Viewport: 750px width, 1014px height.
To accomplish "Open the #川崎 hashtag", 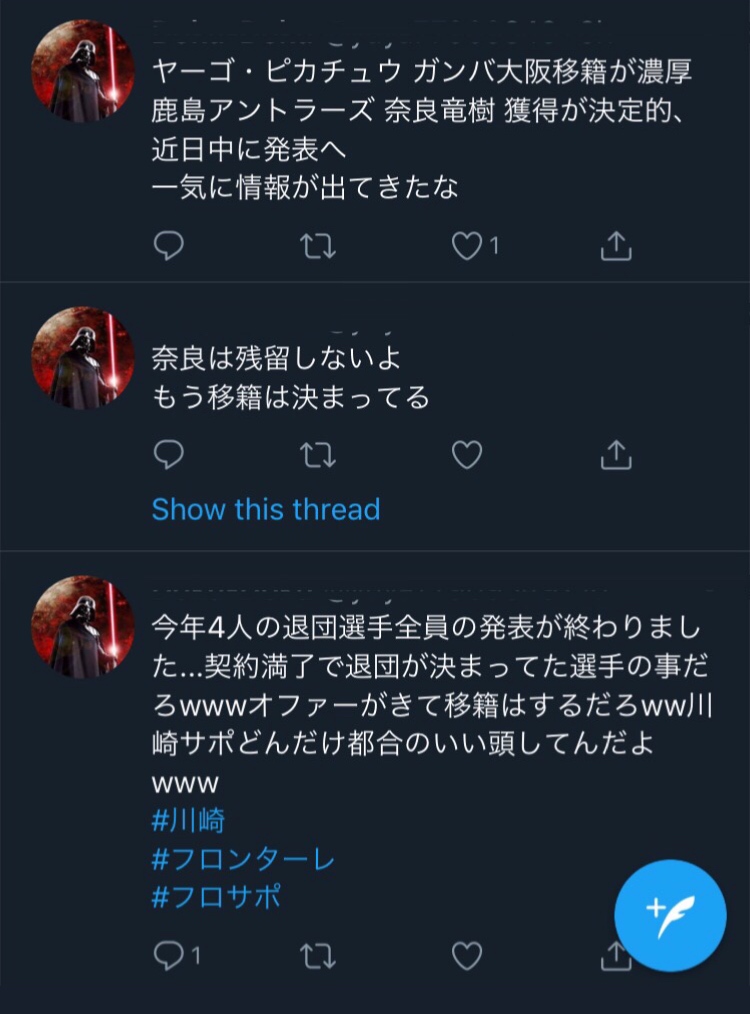I will tap(188, 821).
